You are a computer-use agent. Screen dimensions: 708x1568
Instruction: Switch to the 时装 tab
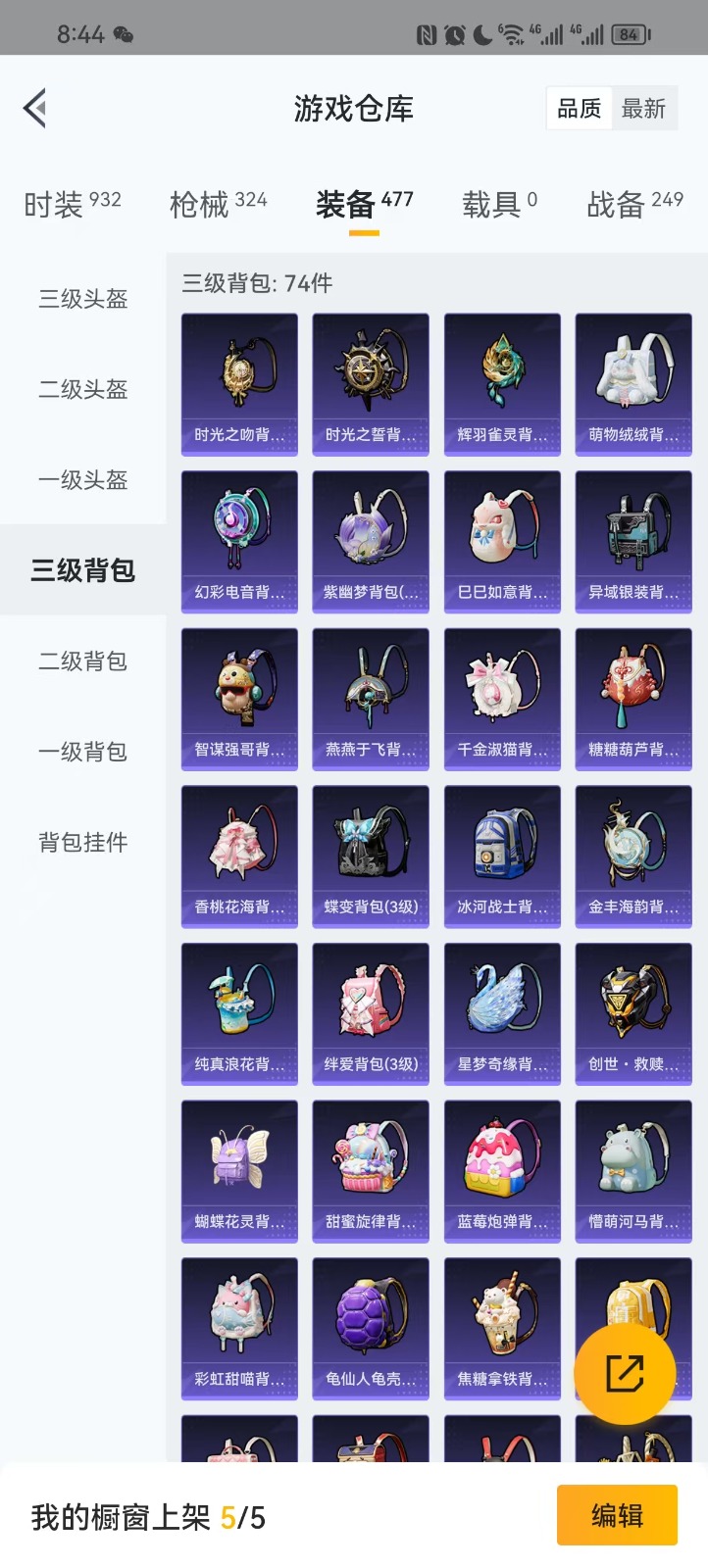[72, 204]
